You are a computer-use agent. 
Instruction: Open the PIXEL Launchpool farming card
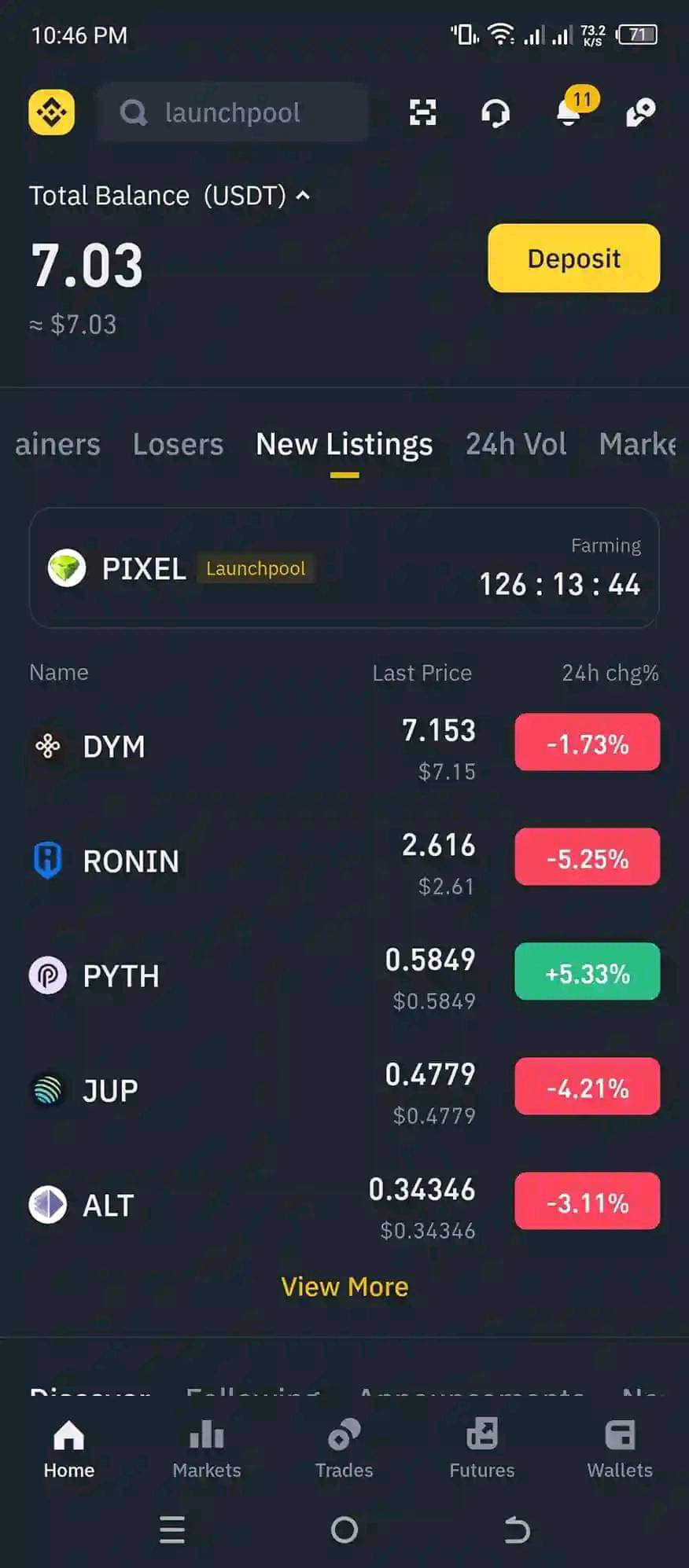(x=344, y=567)
